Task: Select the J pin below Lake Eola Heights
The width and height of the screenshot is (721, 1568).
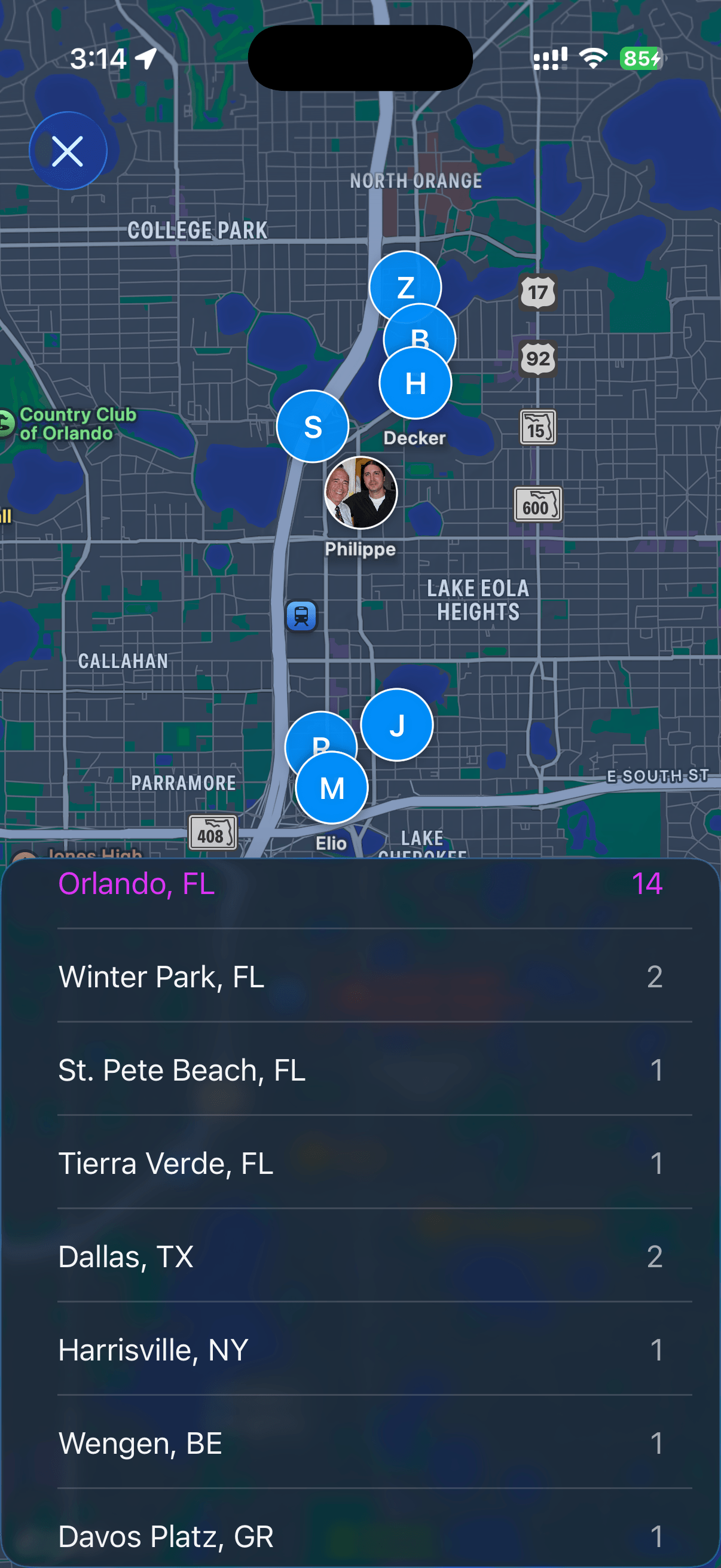Action: (x=398, y=724)
